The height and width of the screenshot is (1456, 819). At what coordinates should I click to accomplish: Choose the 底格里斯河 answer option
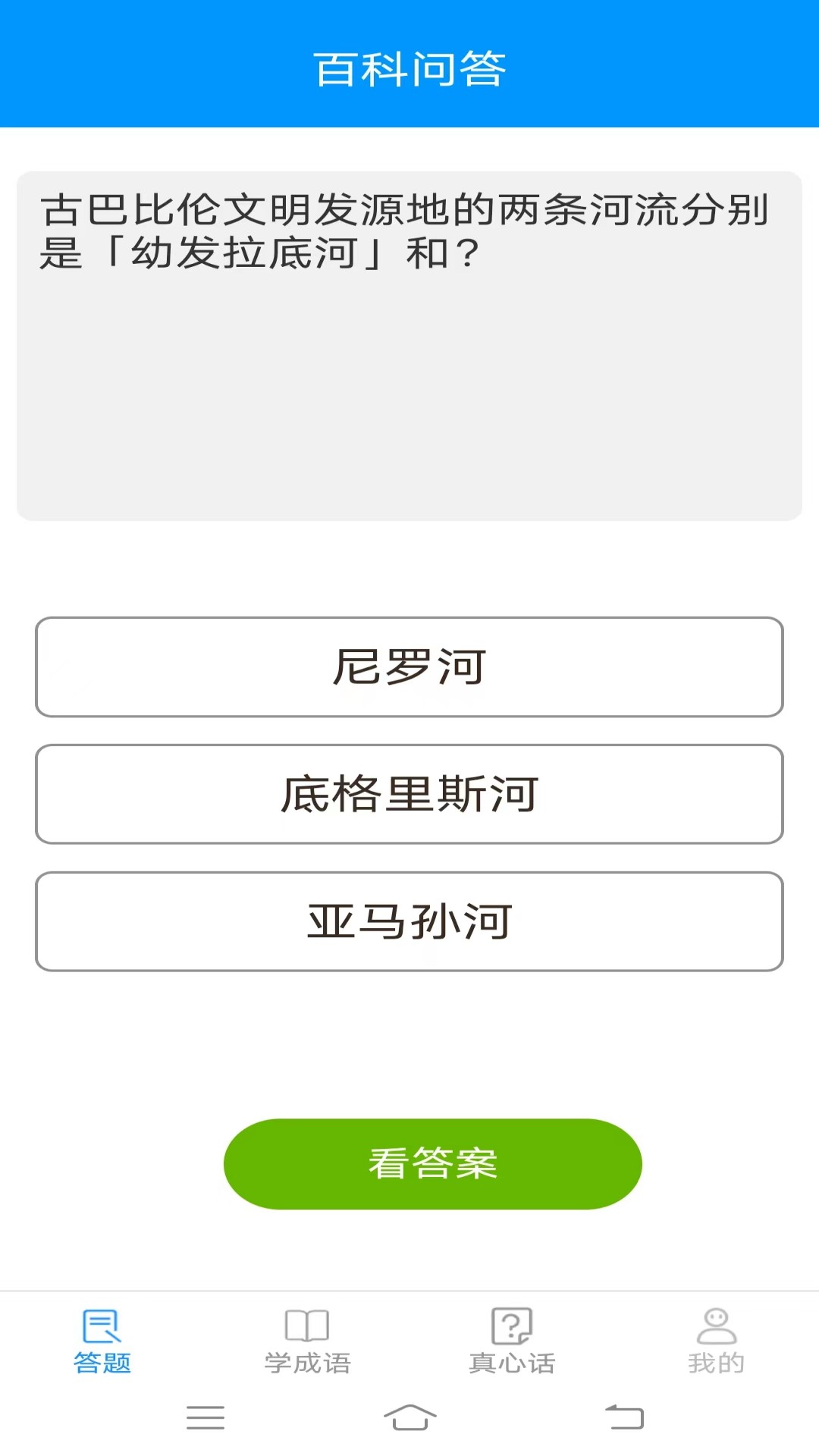[x=409, y=794]
